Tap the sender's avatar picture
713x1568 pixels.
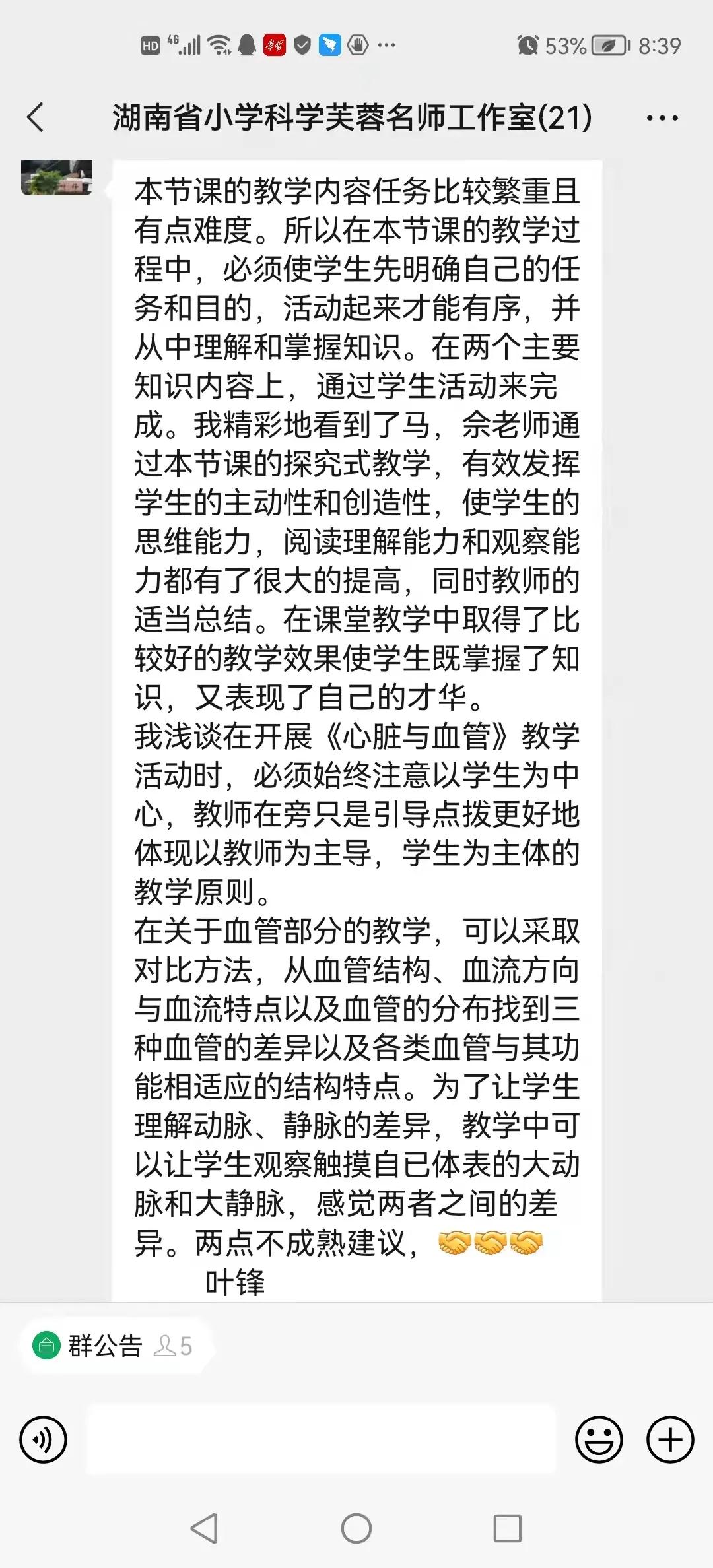[57, 178]
